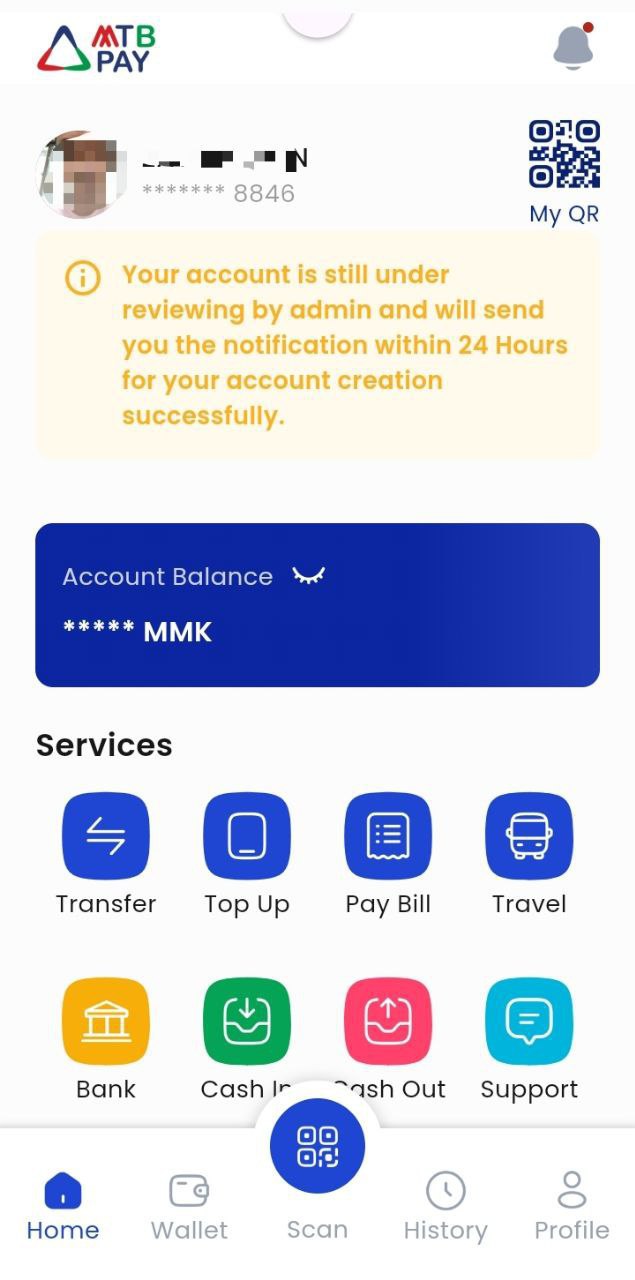The image size is (635, 1280).
Task: Open the Cash In service
Action: (247, 1021)
